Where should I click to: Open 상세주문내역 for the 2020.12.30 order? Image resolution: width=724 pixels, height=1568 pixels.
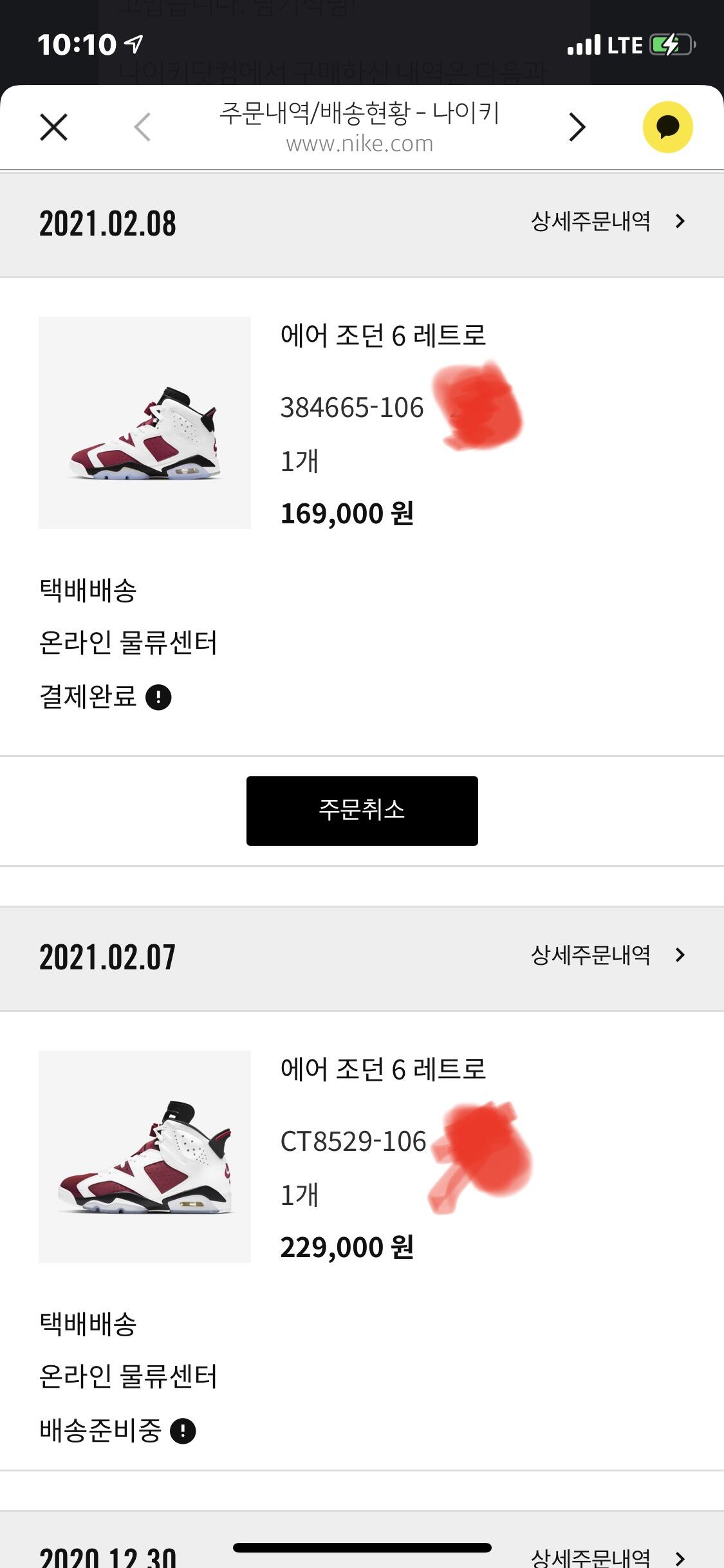[607, 1556]
